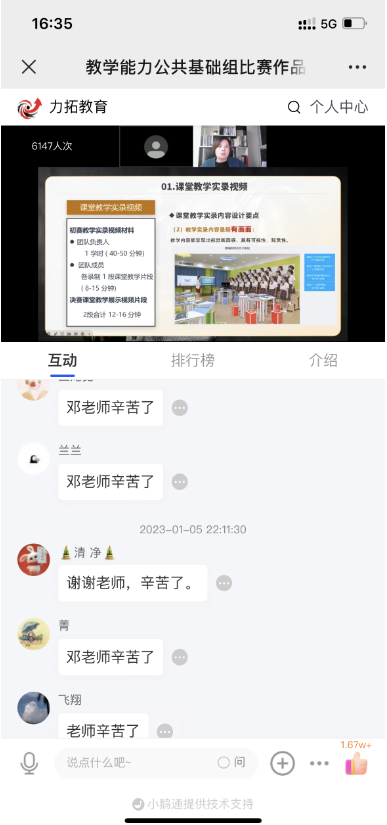Open options for 菁's message

tap(180, 657)
